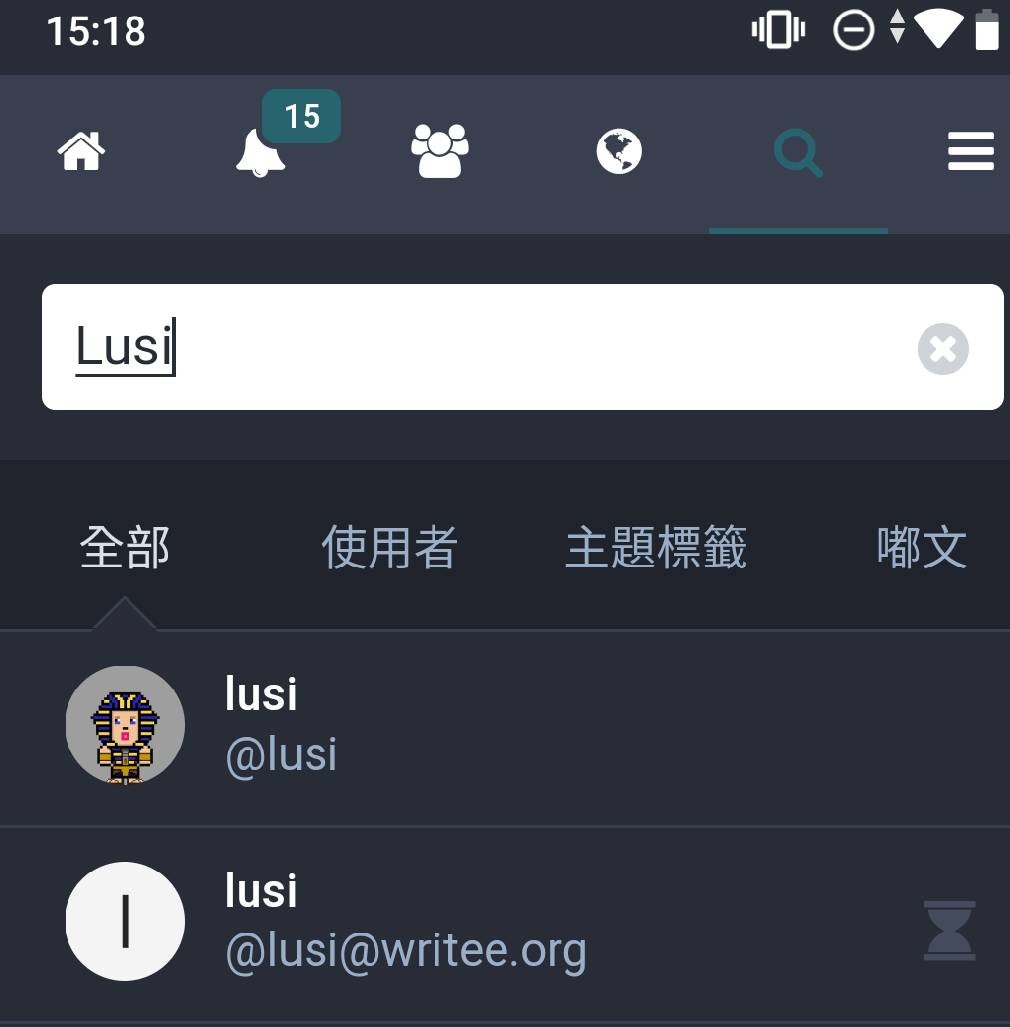Open the hamburger menu
Screen dimensions: 1010x1027
970,153
